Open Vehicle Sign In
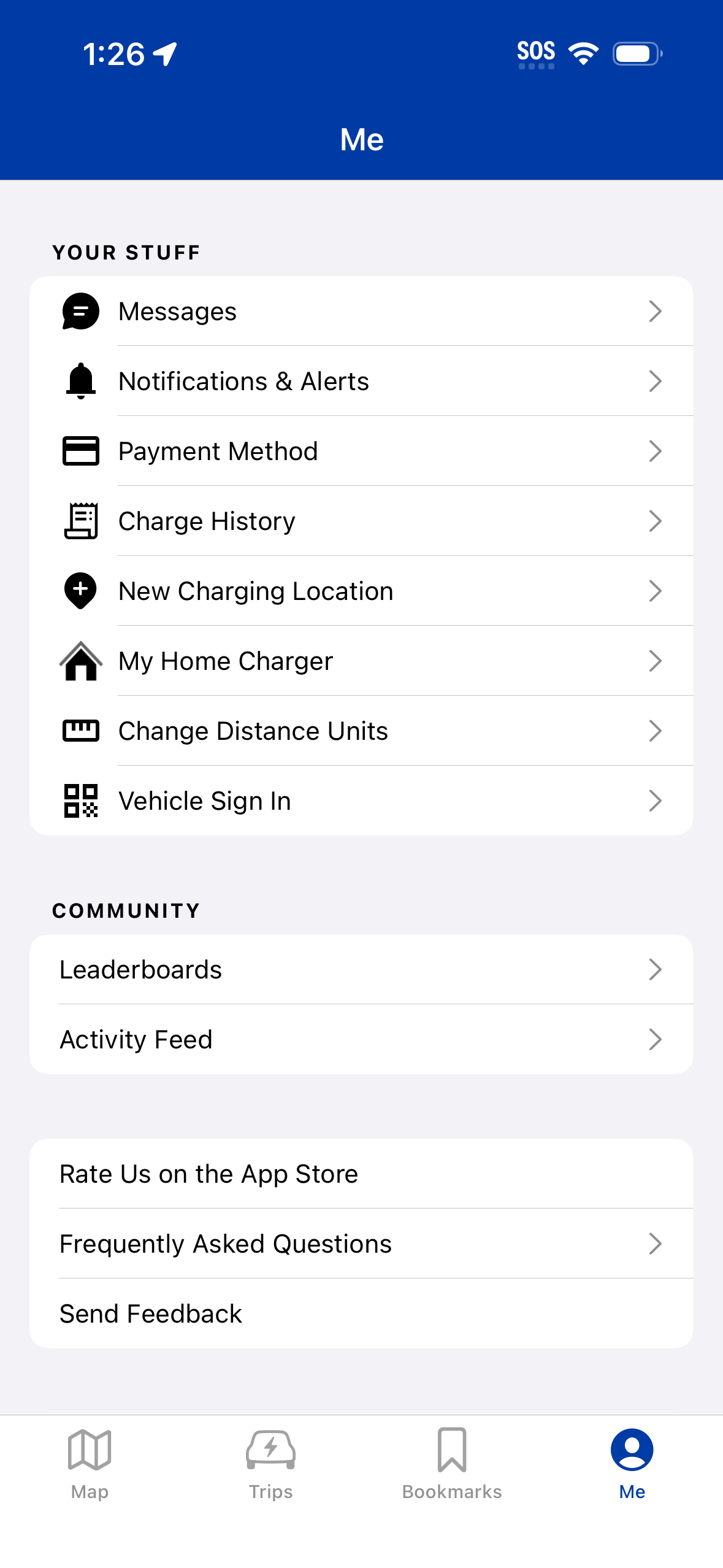The image size is (723, 1568). (361, 801)
